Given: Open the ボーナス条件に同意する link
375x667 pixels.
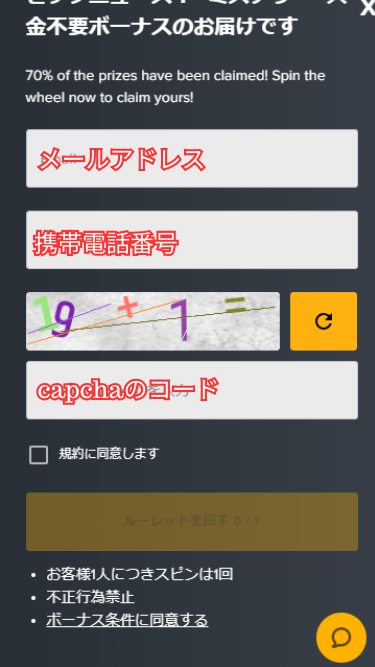Looking at the screenshot, I should pyautogui.click(x=127, y=620).
